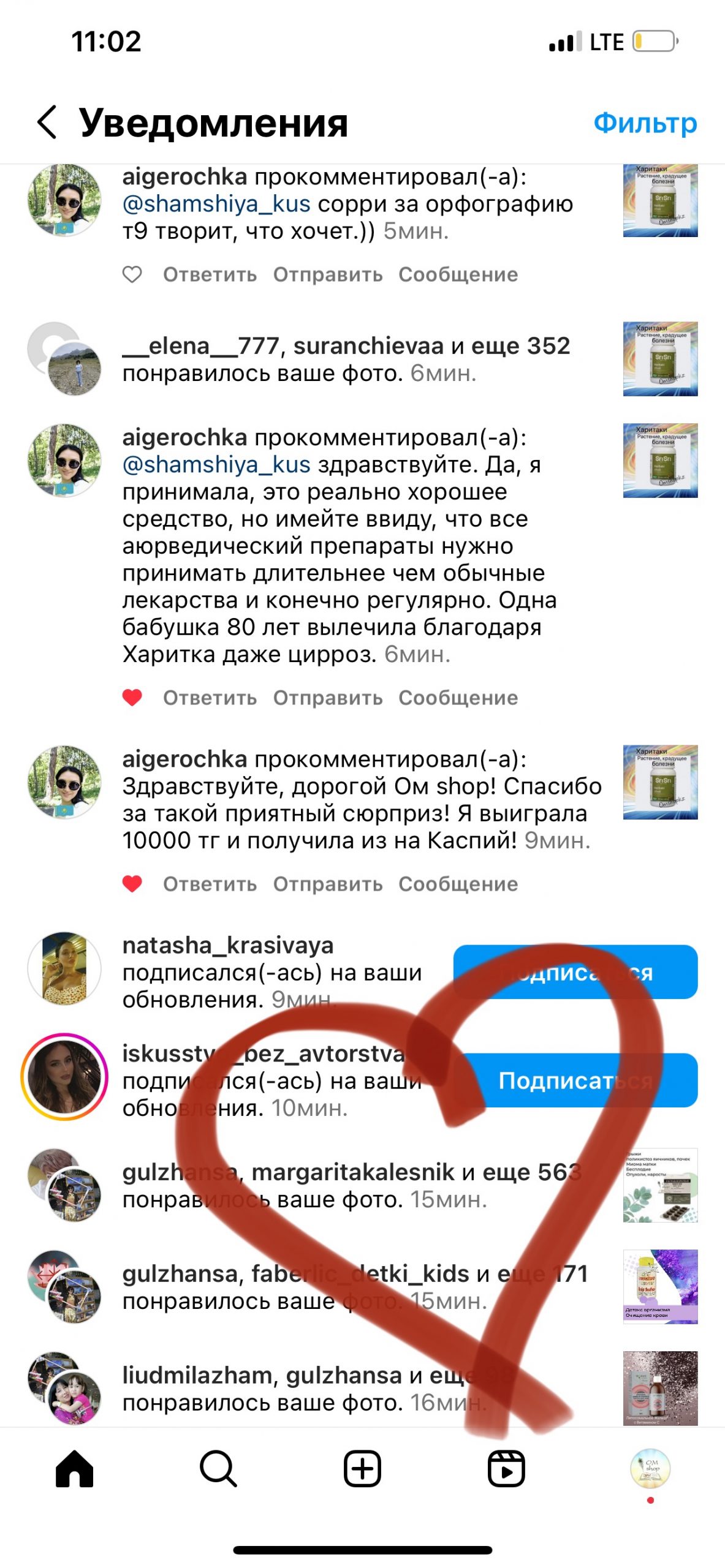This screenshot has width=725, height=1568.
Task: Go back from the notifications screen
Action: point(48,122)
